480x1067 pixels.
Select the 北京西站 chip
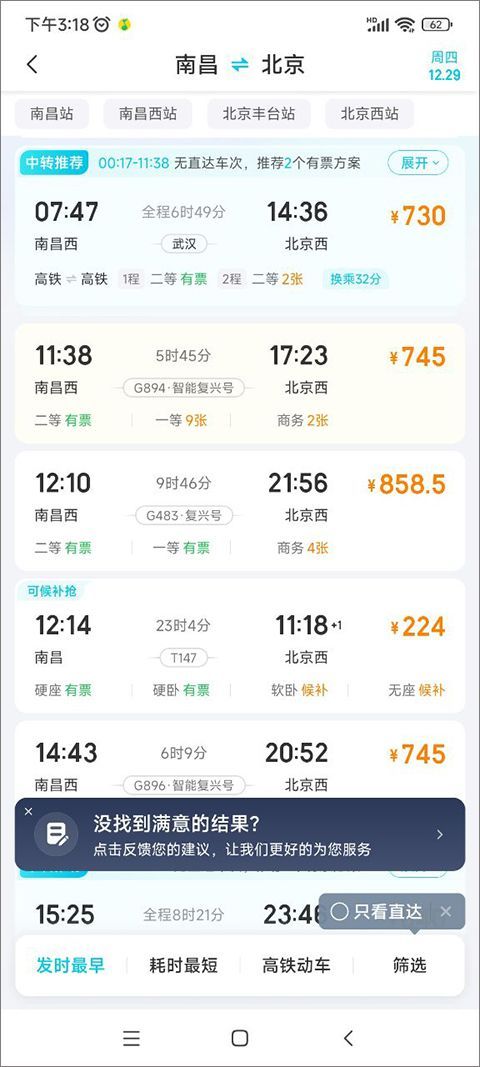370,114
